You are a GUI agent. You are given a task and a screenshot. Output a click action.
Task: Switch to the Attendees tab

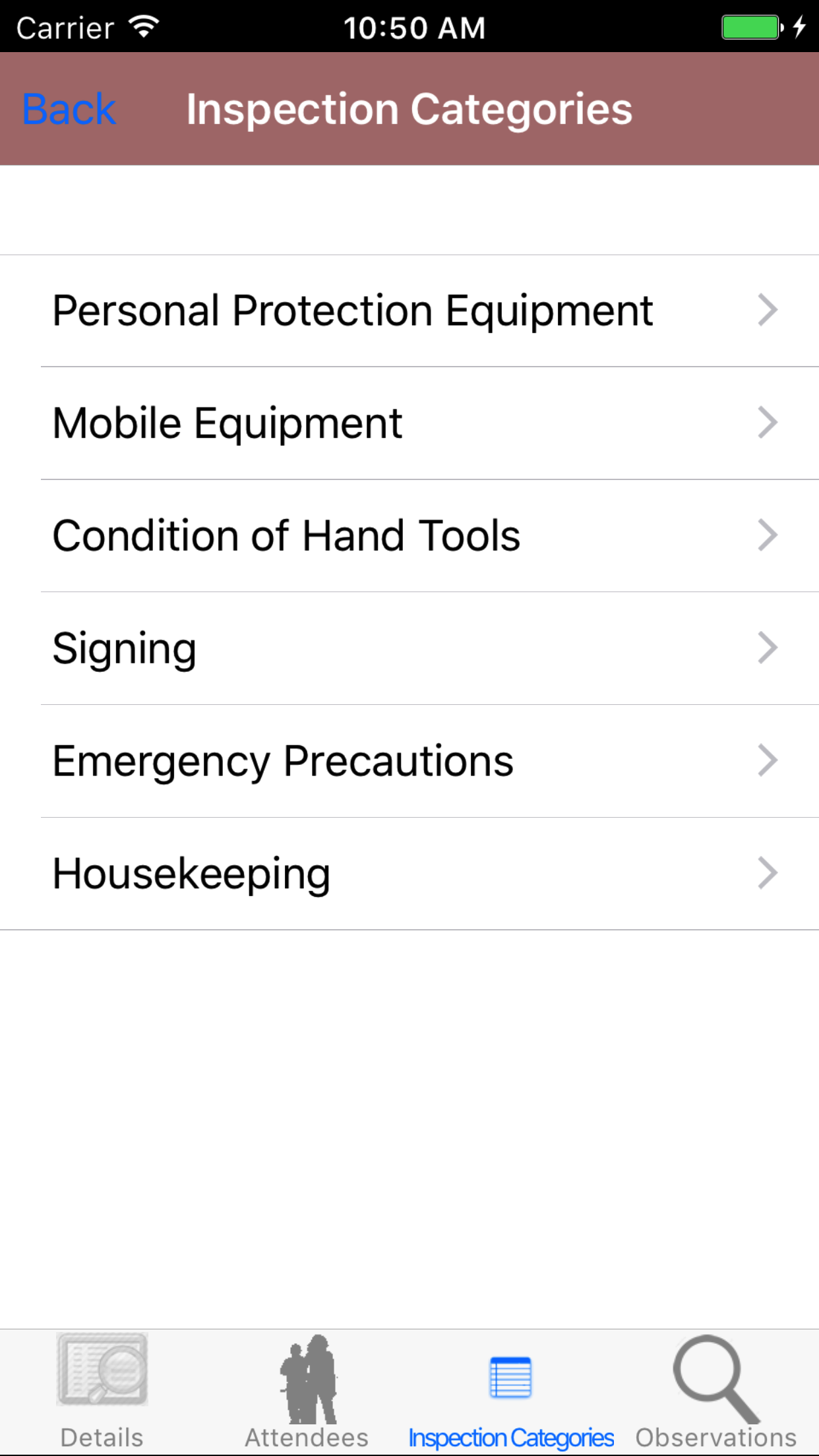coord(307,1391)
